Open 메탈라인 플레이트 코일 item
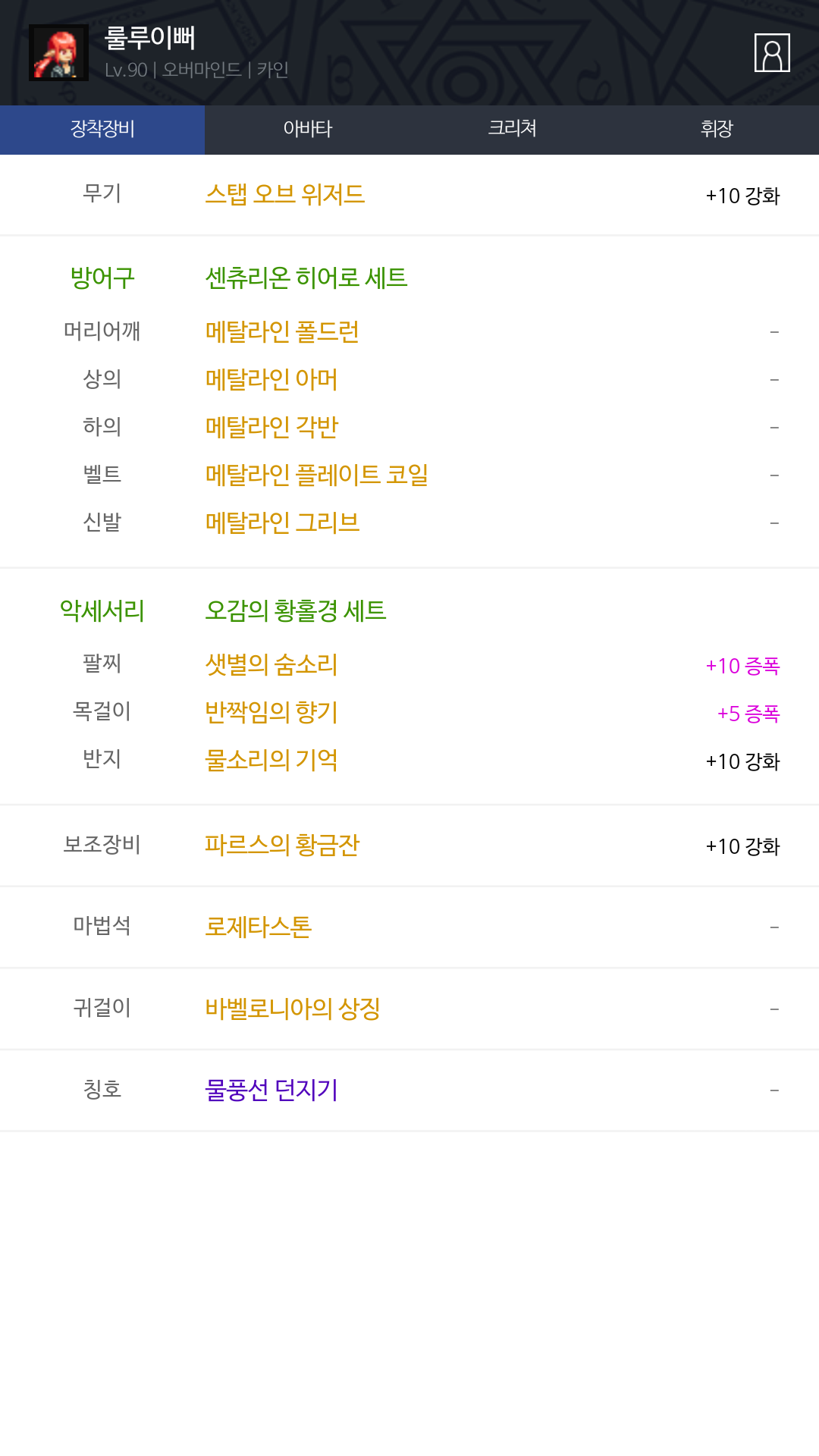 [x=317, y=475]
